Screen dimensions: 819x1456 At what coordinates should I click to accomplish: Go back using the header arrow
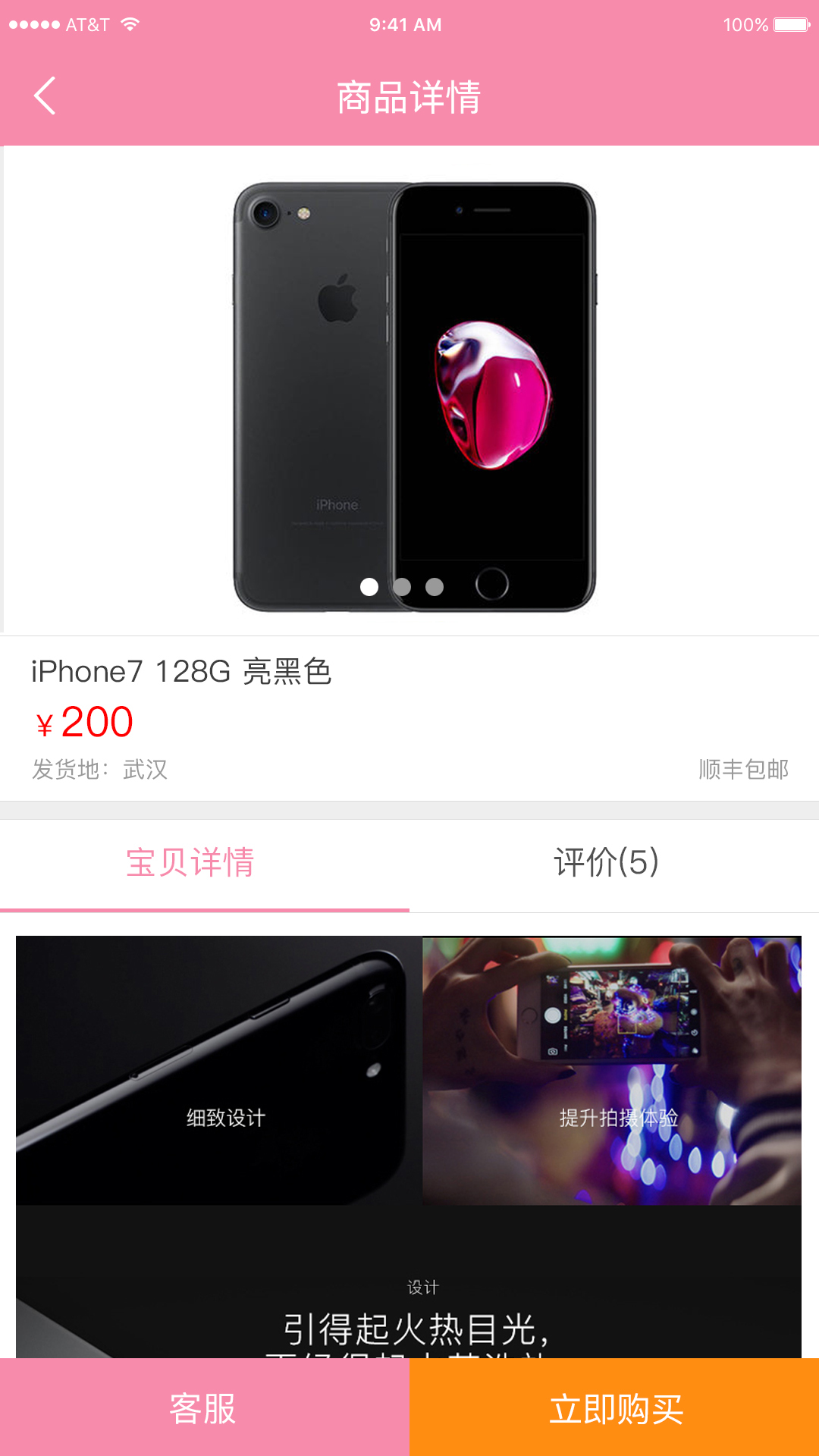(45, 96)
